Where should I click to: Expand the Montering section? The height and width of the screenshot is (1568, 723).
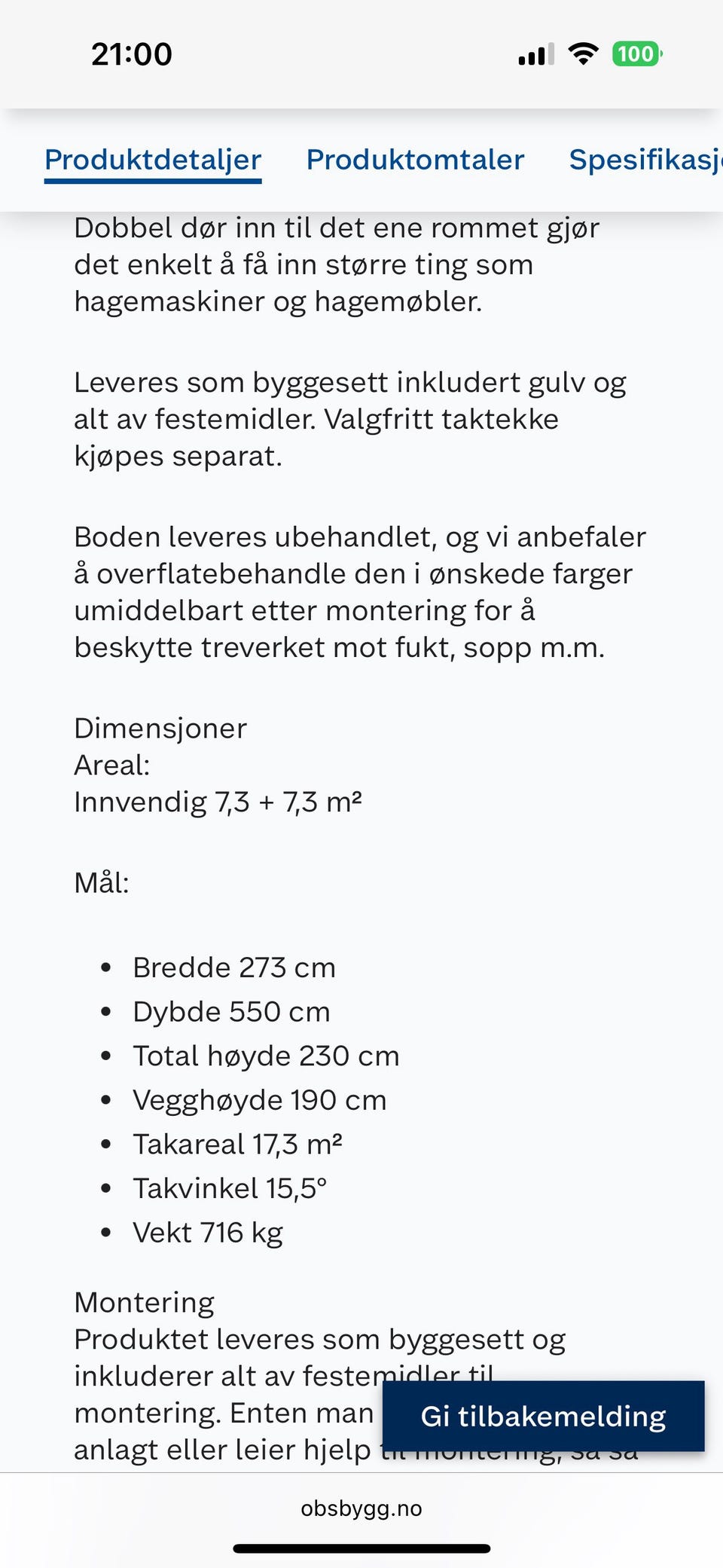143,1301
